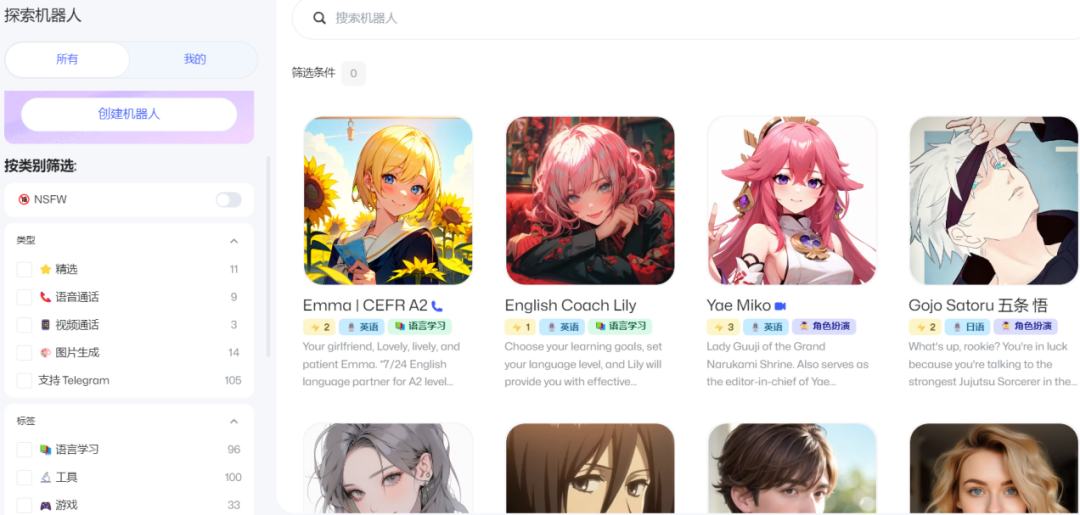Tap the 创建机器人 button
Viewport: 1080px width, 515px height.
pyautogui.click(x=129, y=114)
